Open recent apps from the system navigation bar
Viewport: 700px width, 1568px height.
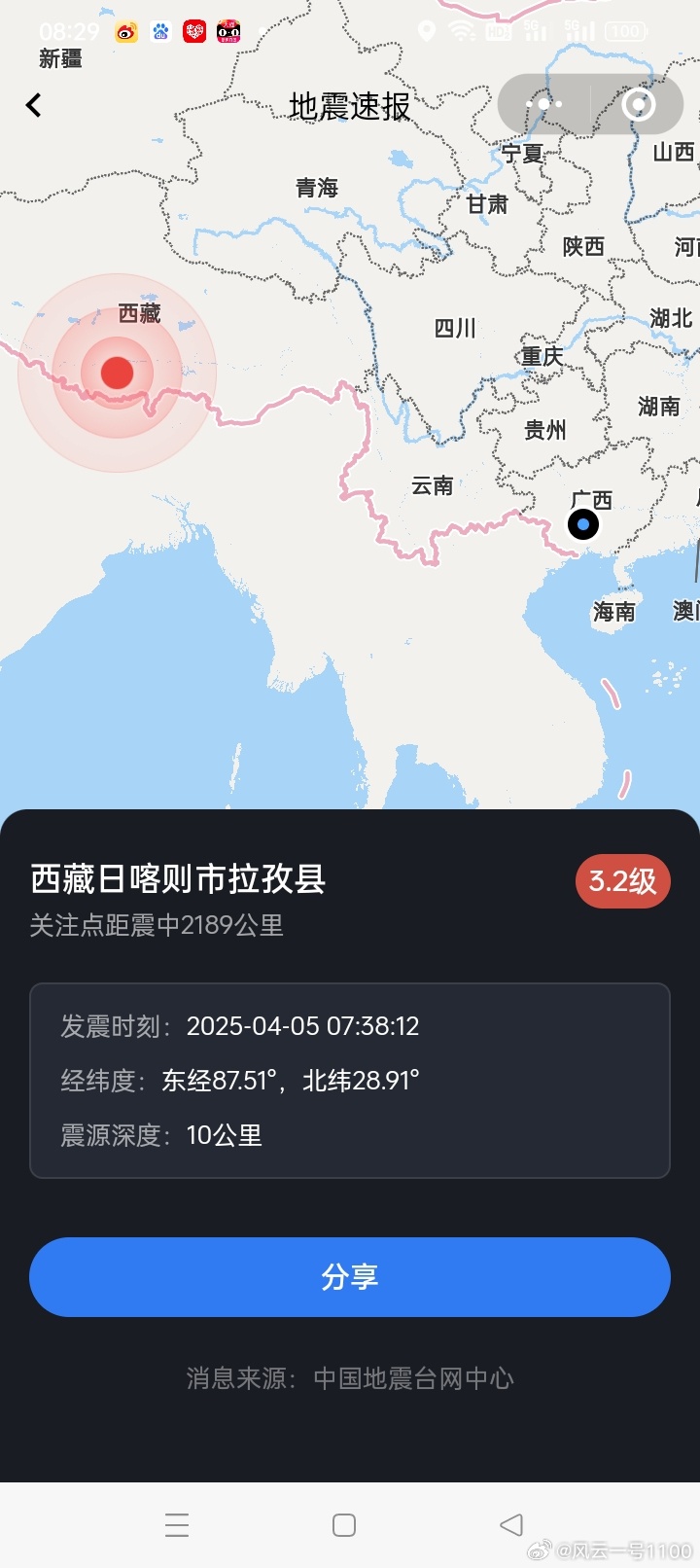click(177, 1524)
